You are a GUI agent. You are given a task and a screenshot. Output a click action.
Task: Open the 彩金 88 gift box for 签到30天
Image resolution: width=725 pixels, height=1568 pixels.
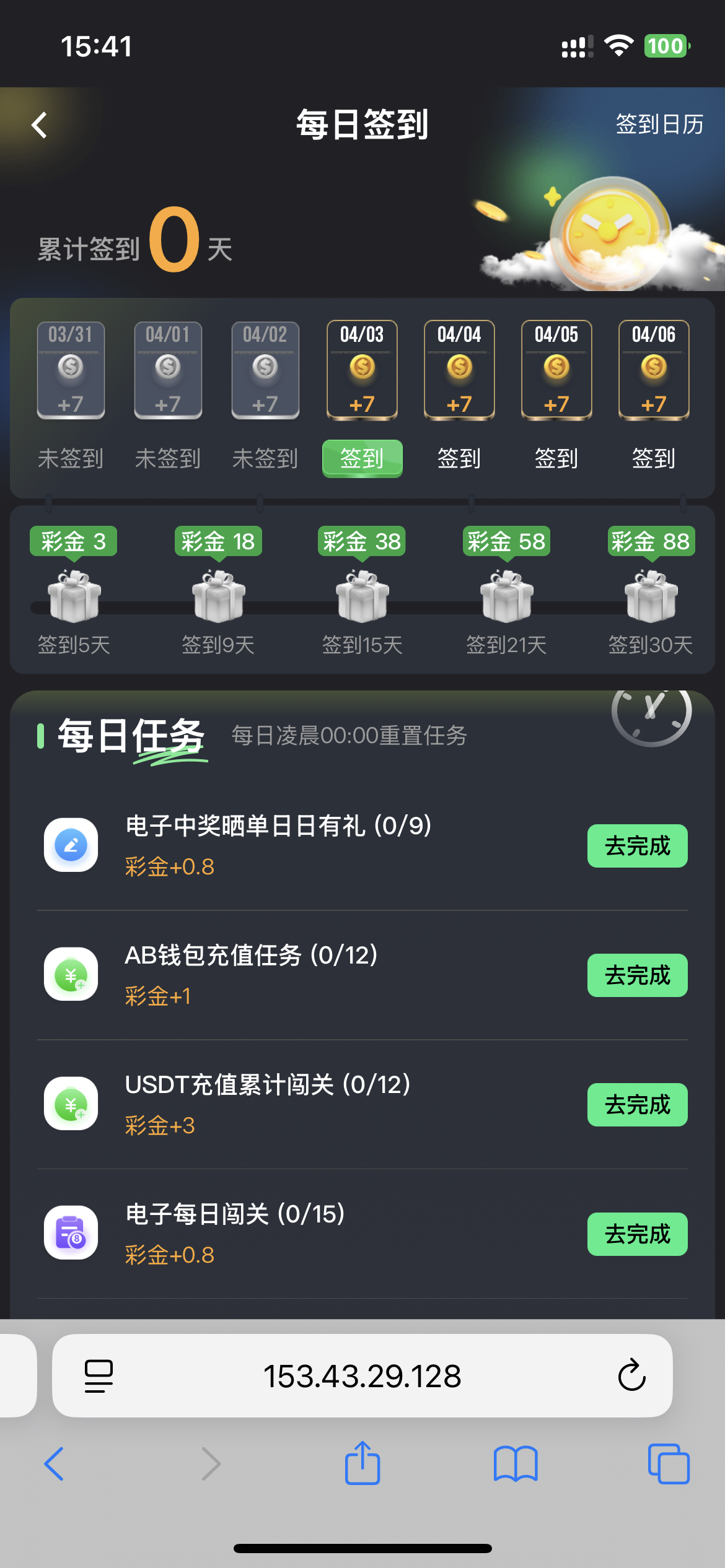[651, 597]
